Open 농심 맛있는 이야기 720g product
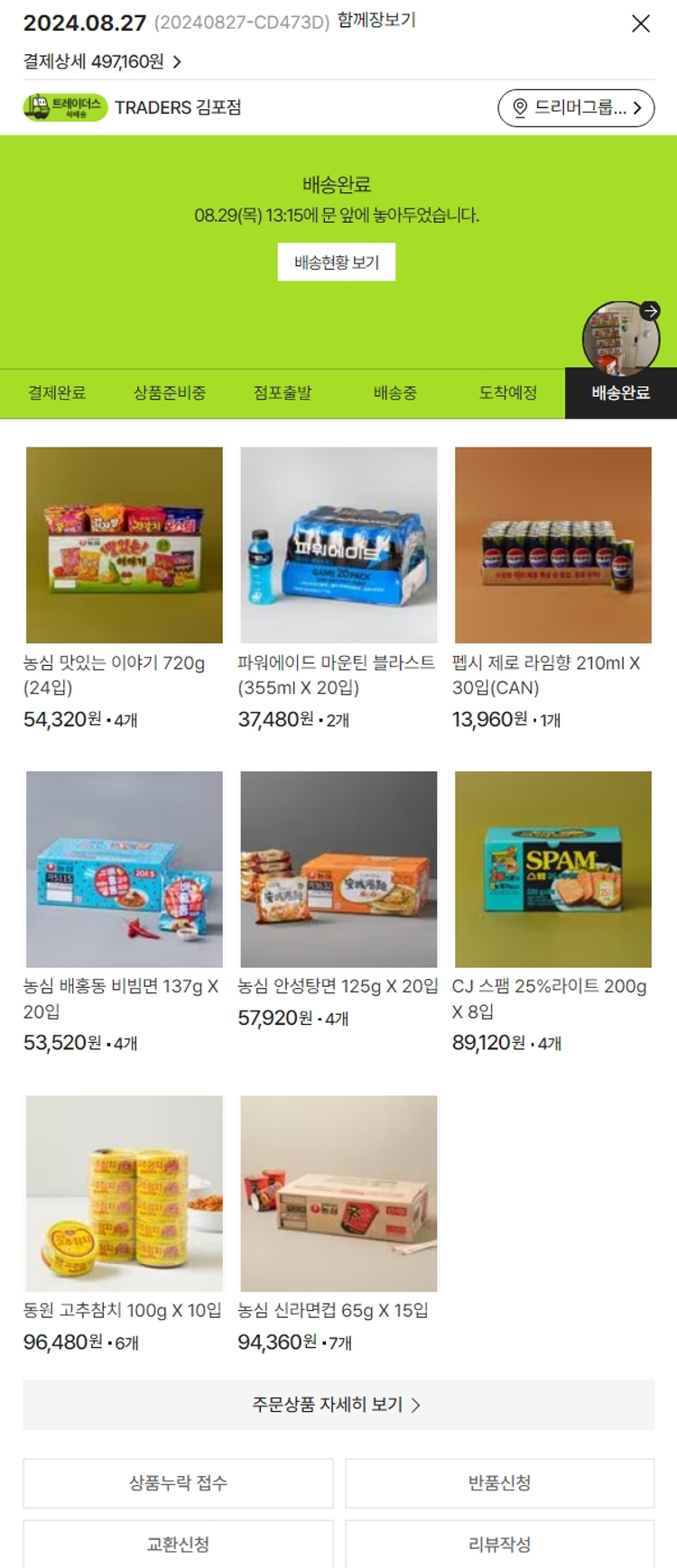This screenshot has width=677, height=1568. point(125,545)
